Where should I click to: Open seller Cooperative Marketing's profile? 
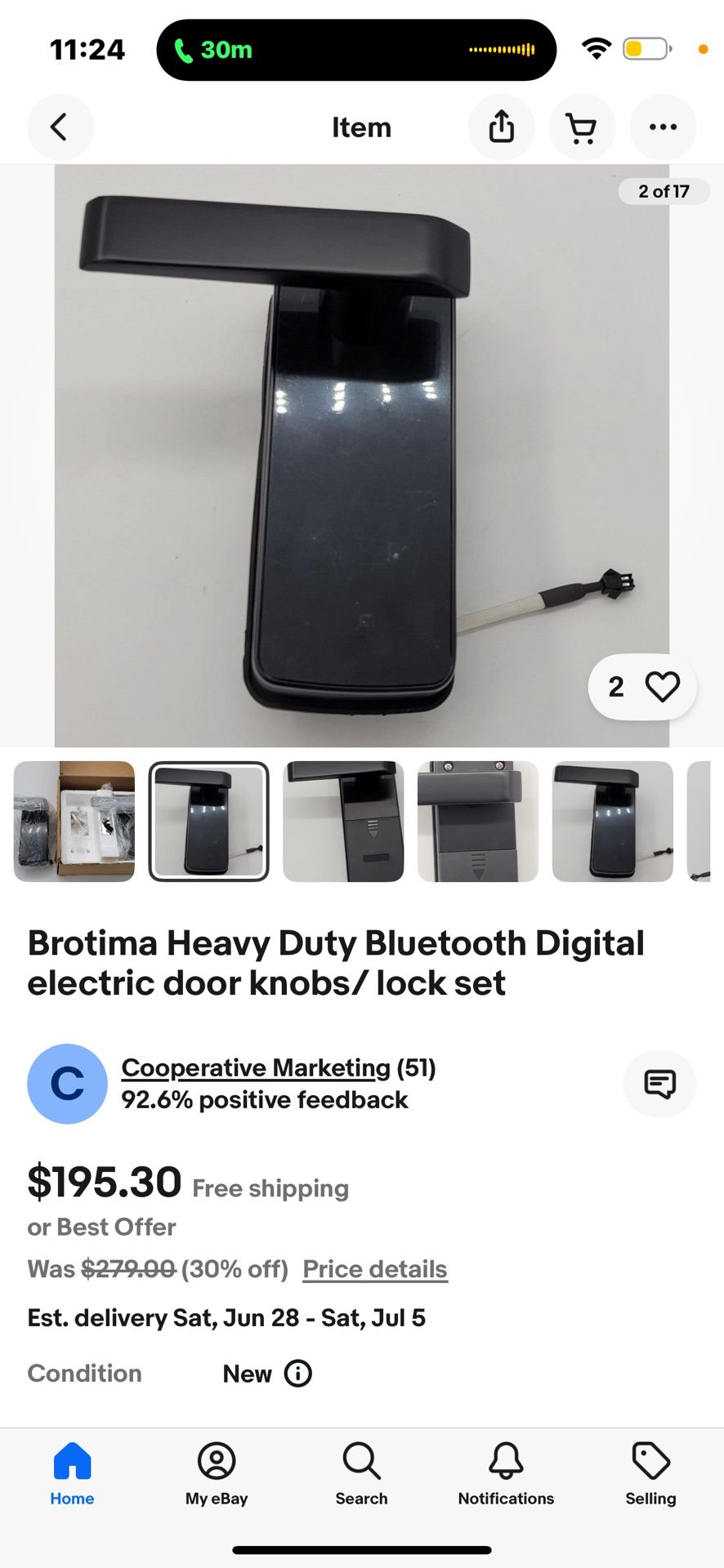(256, 1067)
